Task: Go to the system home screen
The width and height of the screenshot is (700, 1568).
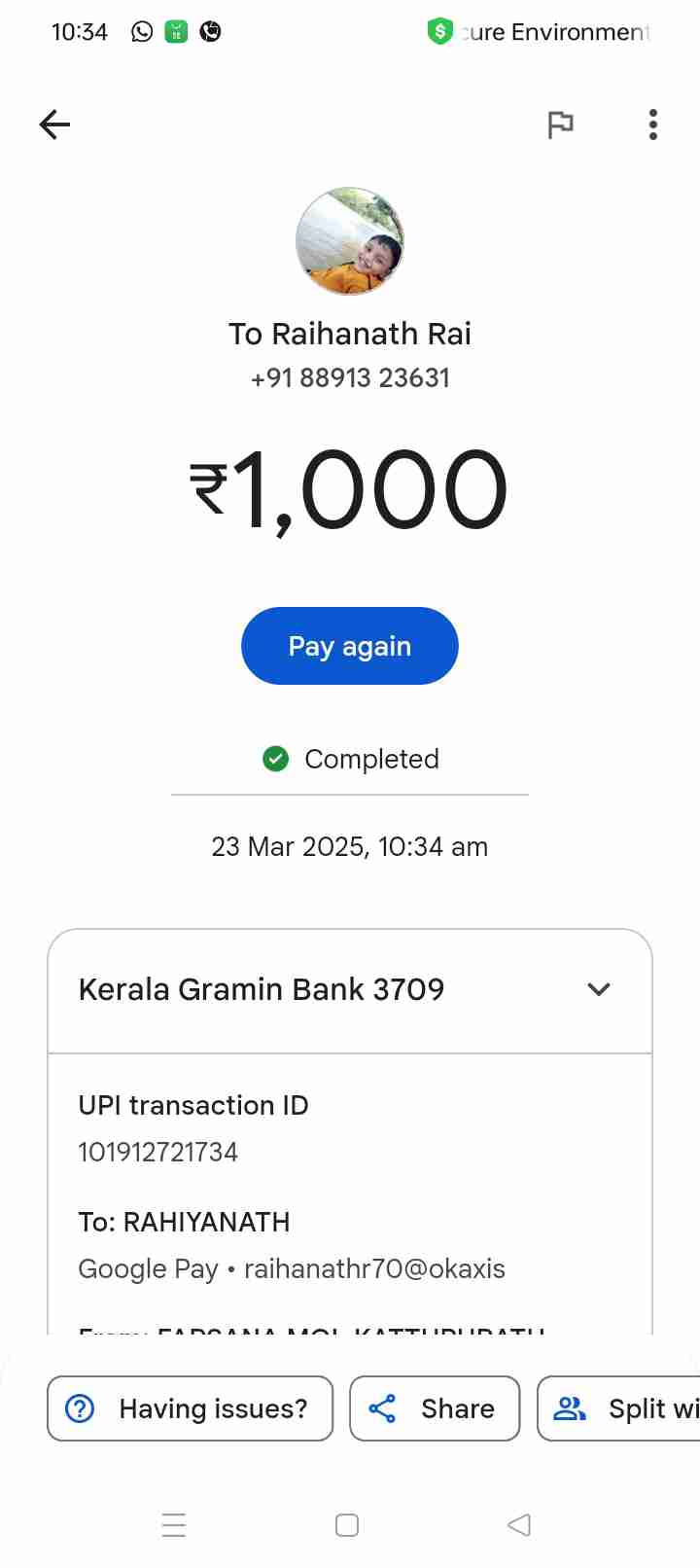Action: click(347, 1524)
